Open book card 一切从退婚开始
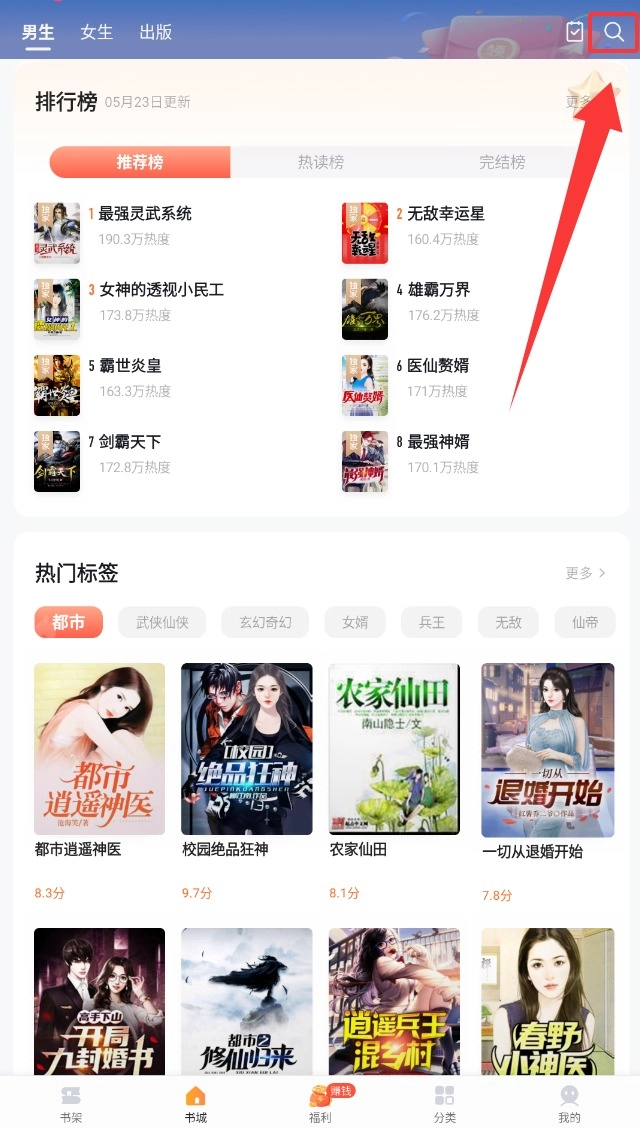Image resolution: width=640 pixels, height=1128 pixels. tap(547, 760)
